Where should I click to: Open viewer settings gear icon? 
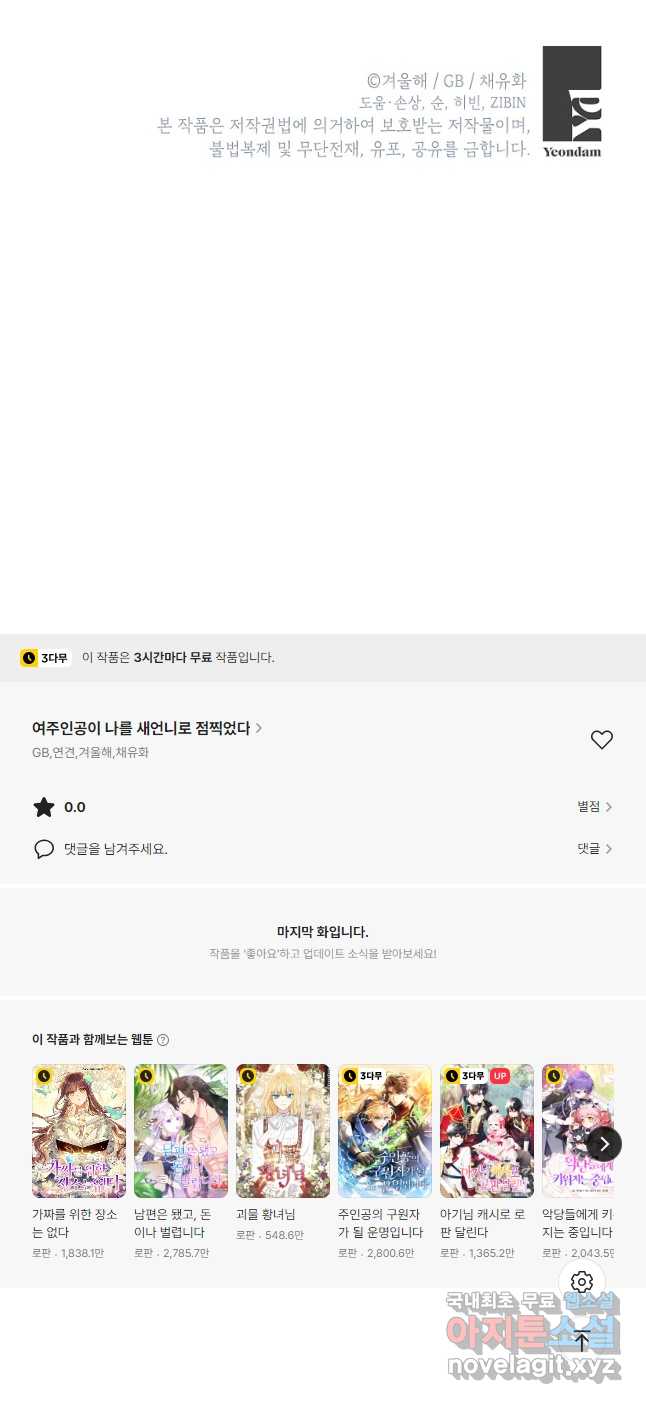point(582,1282)
